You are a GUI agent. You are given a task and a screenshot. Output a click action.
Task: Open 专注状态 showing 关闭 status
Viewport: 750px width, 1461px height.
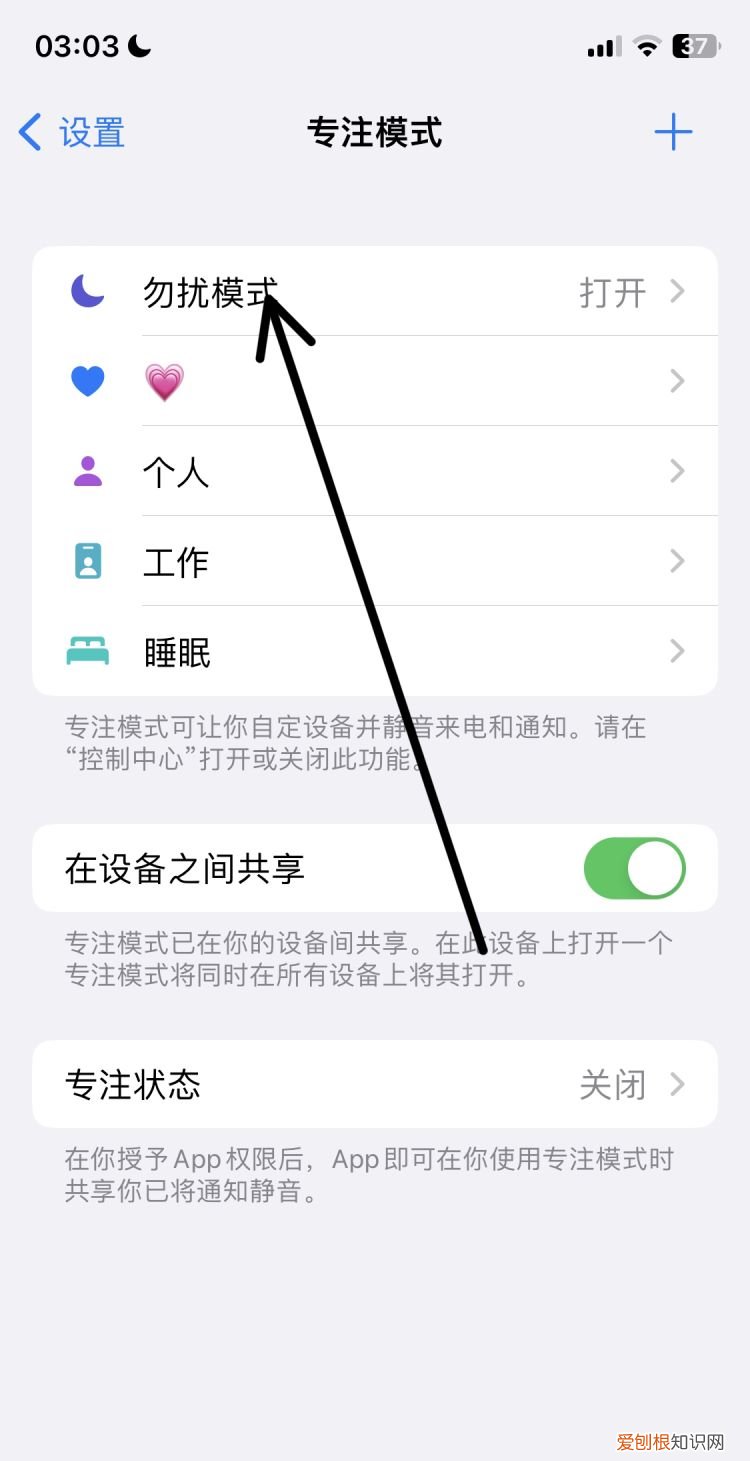(300, 1085)
